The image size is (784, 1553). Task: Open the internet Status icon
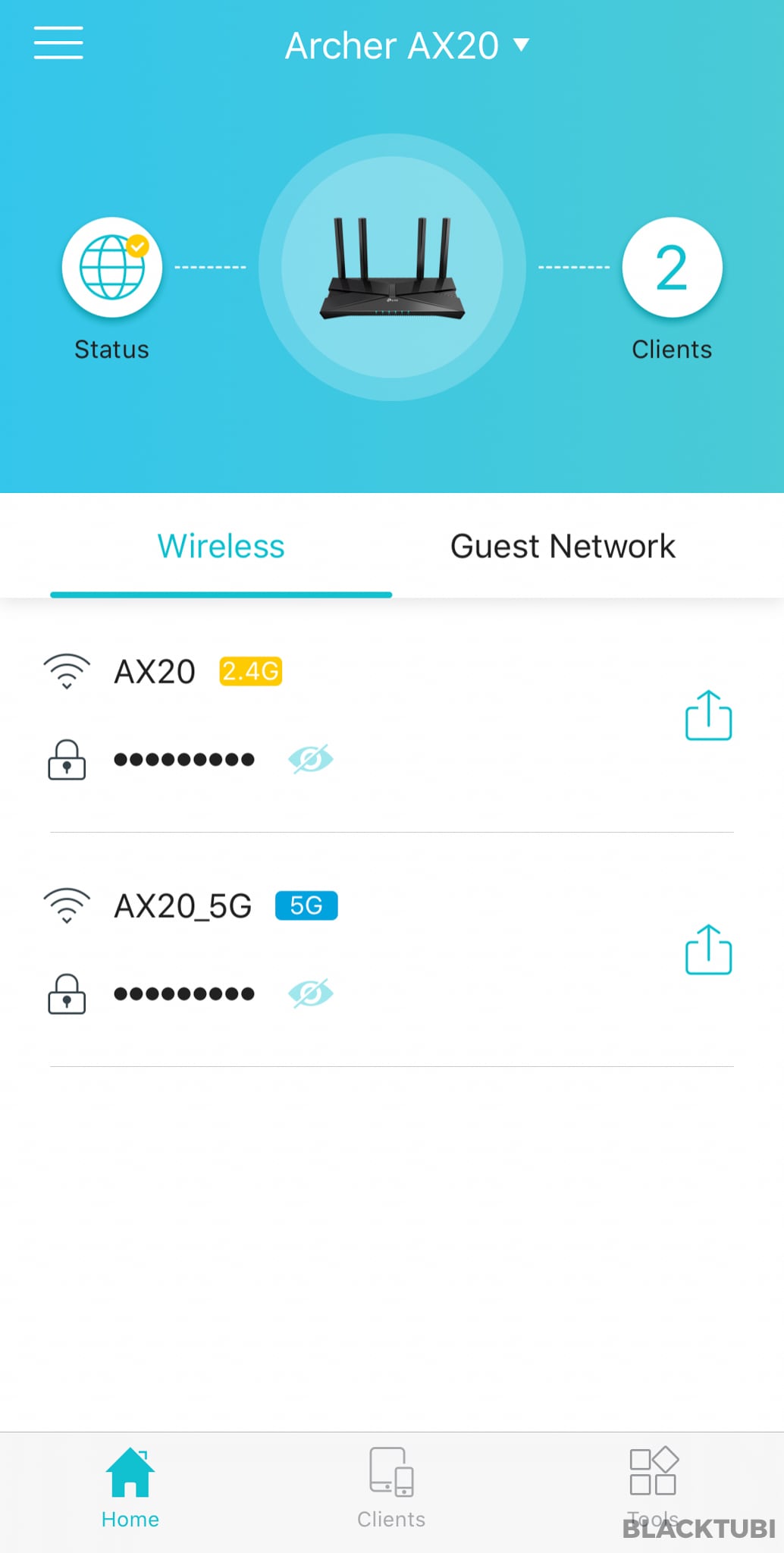coord(112,268)
